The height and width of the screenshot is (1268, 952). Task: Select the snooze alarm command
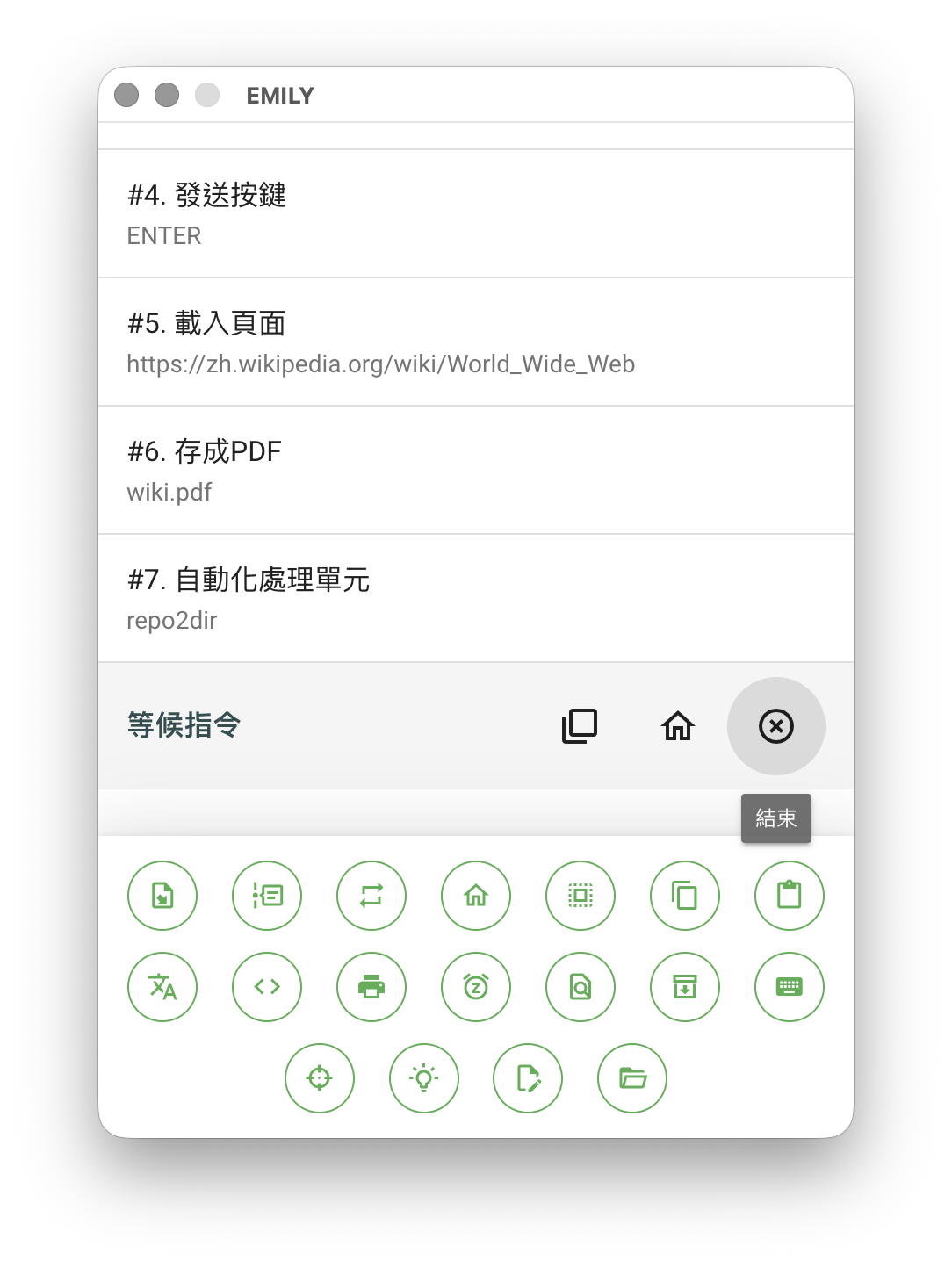click(476, 987)
